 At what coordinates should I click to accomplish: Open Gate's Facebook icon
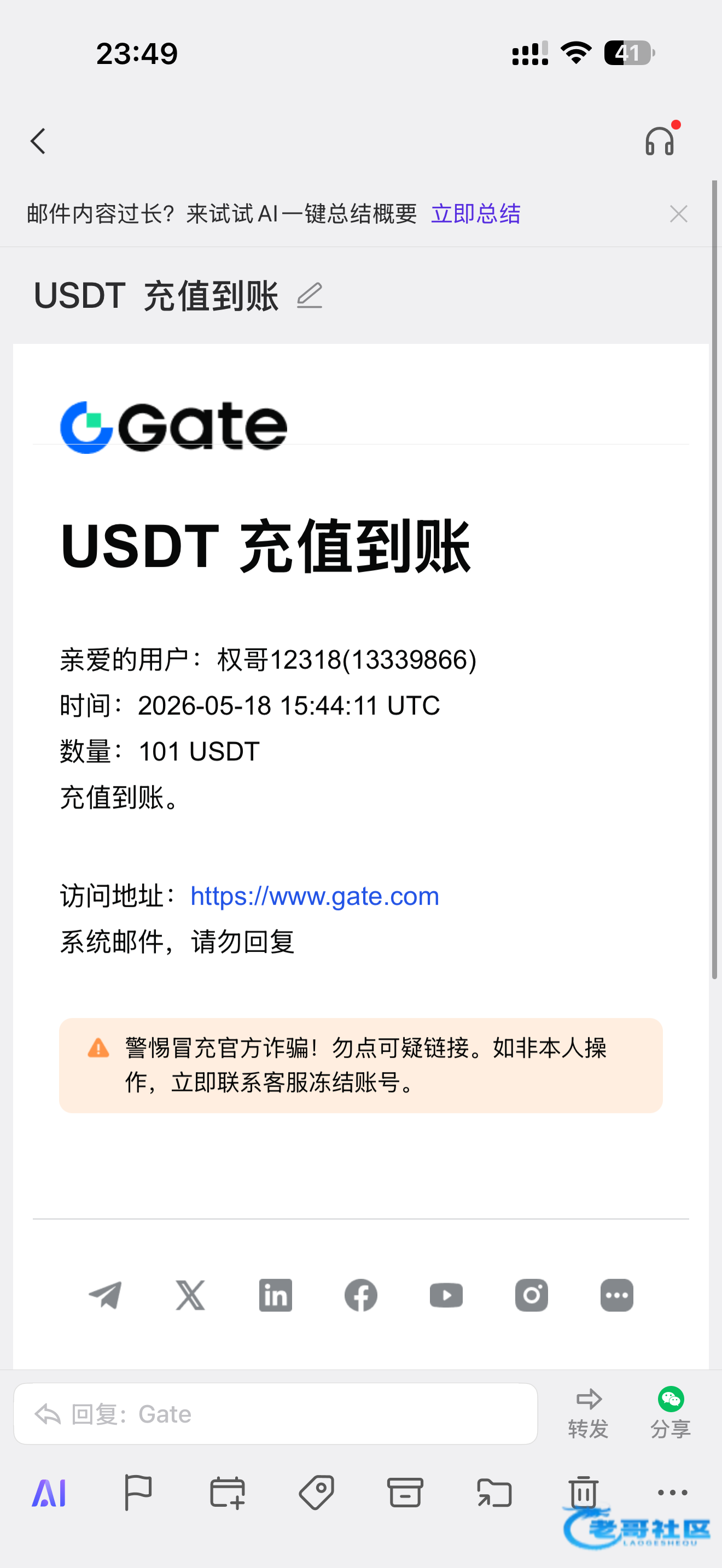(x=361, y=1295)
